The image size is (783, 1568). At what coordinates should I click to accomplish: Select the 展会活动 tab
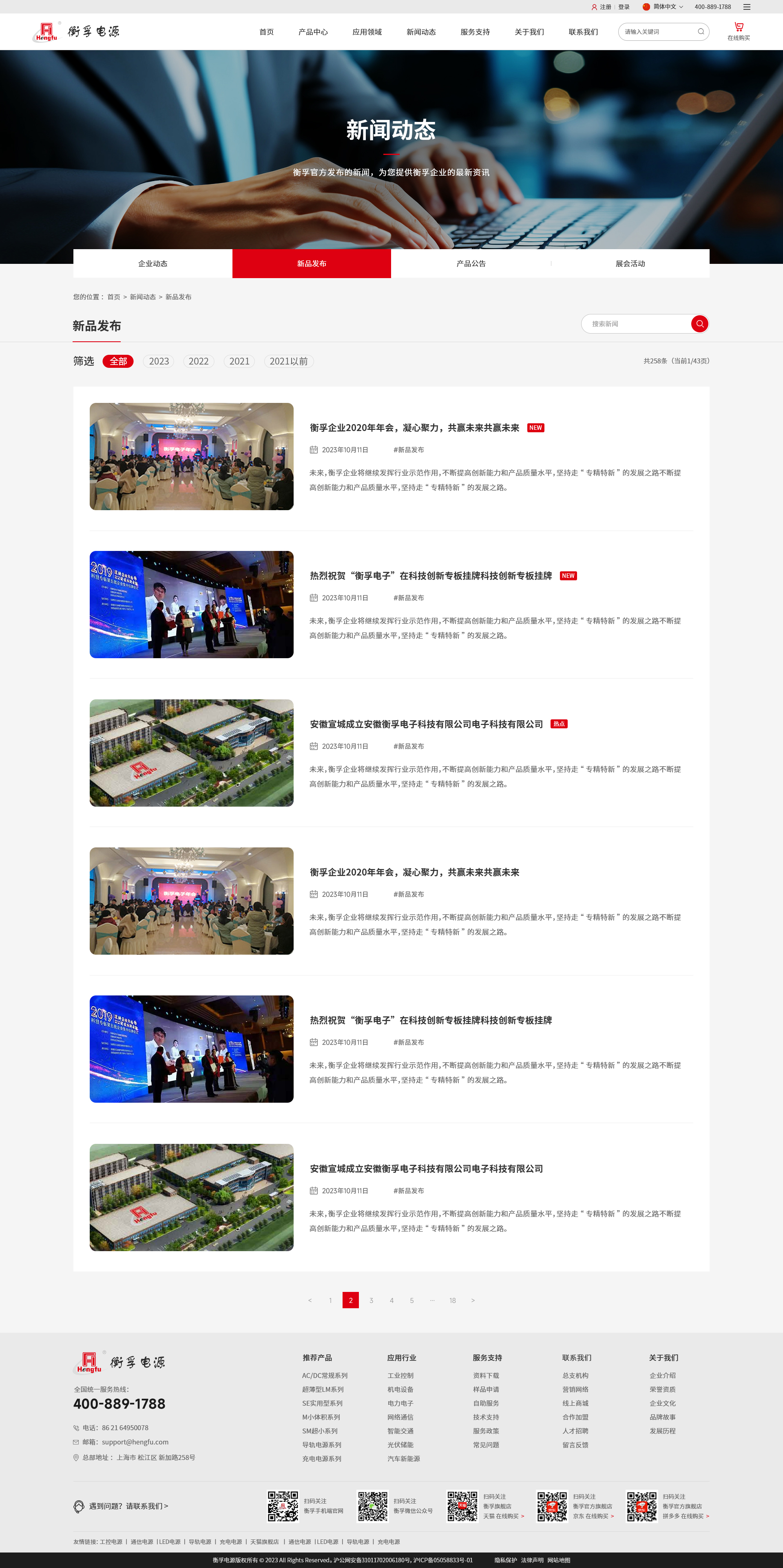[630, 263]
